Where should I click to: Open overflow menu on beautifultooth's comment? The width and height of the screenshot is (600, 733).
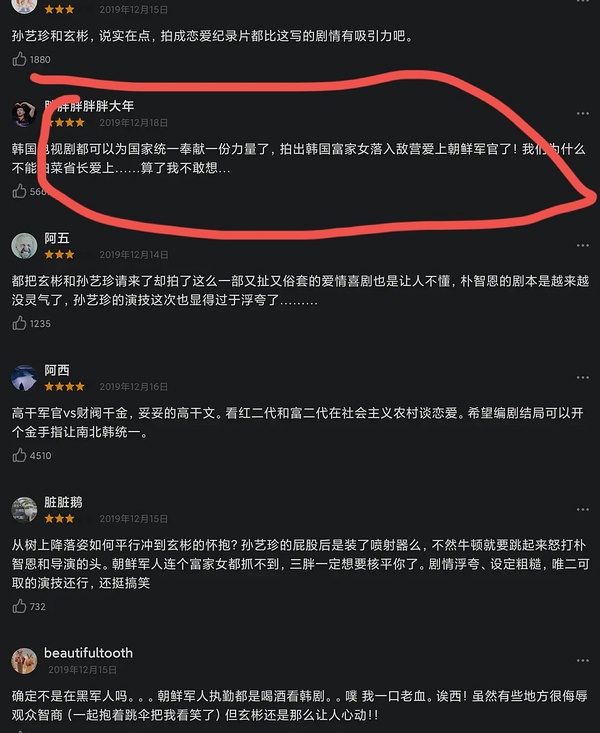click(x=582, y=660)
